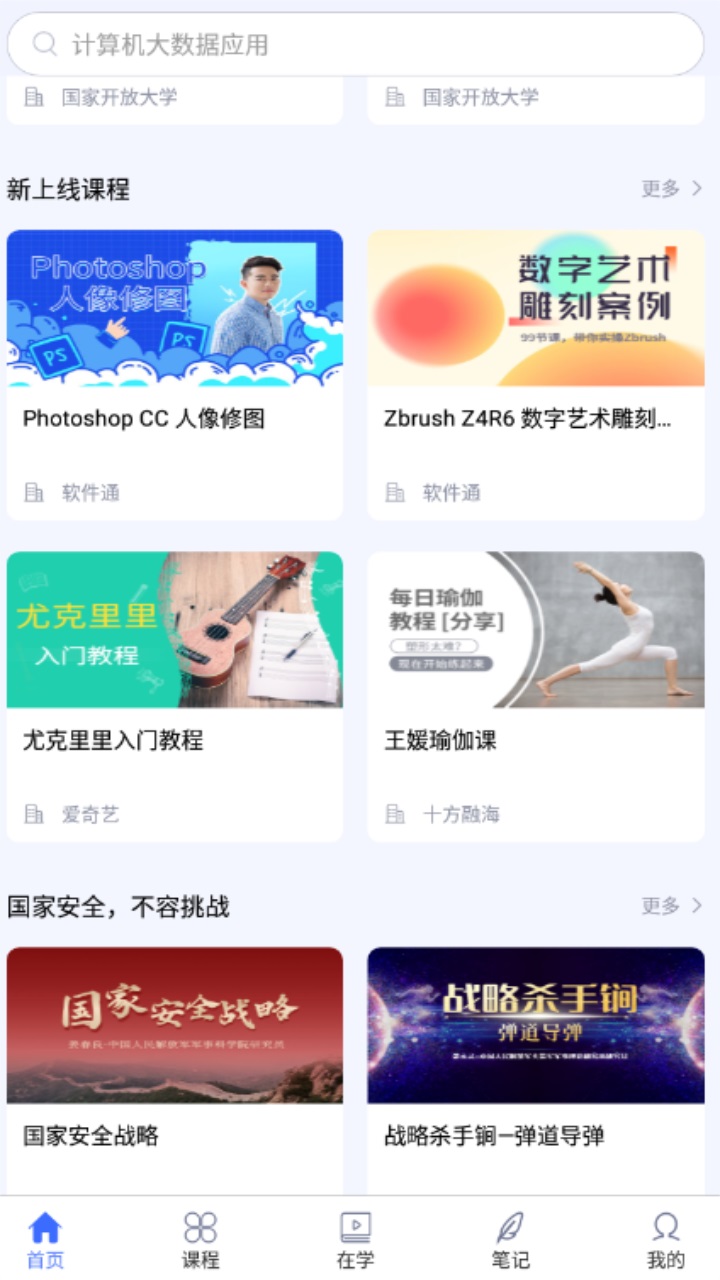Image resolution: width=720 pixels, height=1280 pixels.
Task: Open the 尤克里里入门教程 course
Action: (x=175, y=696)
